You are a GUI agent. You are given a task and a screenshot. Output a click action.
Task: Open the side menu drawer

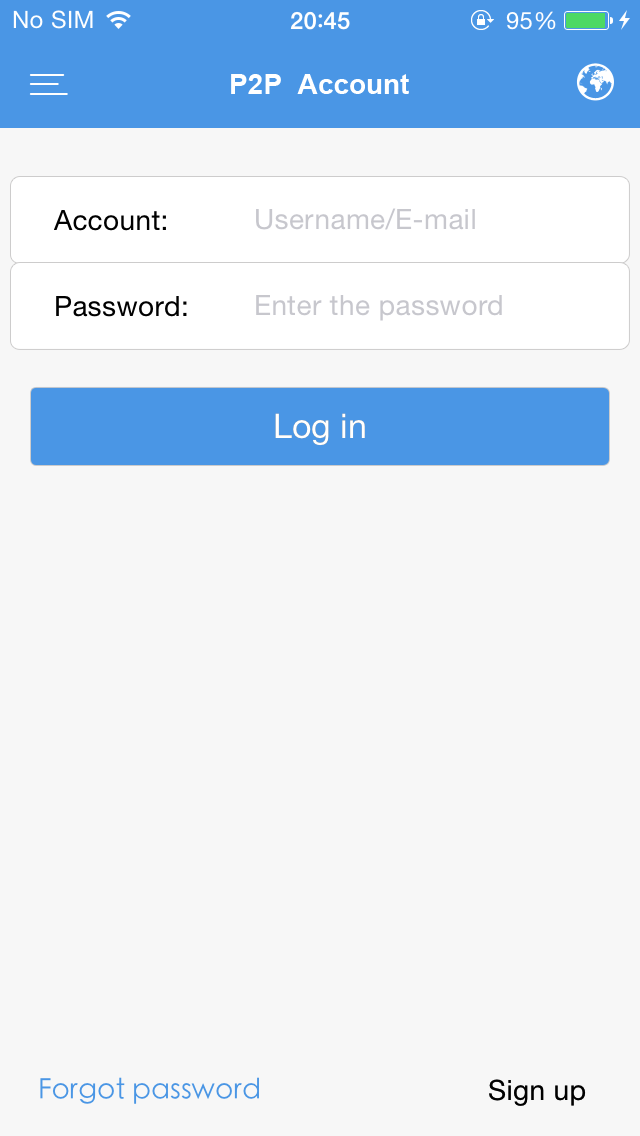pyautogui.click(x=48, y=84)
